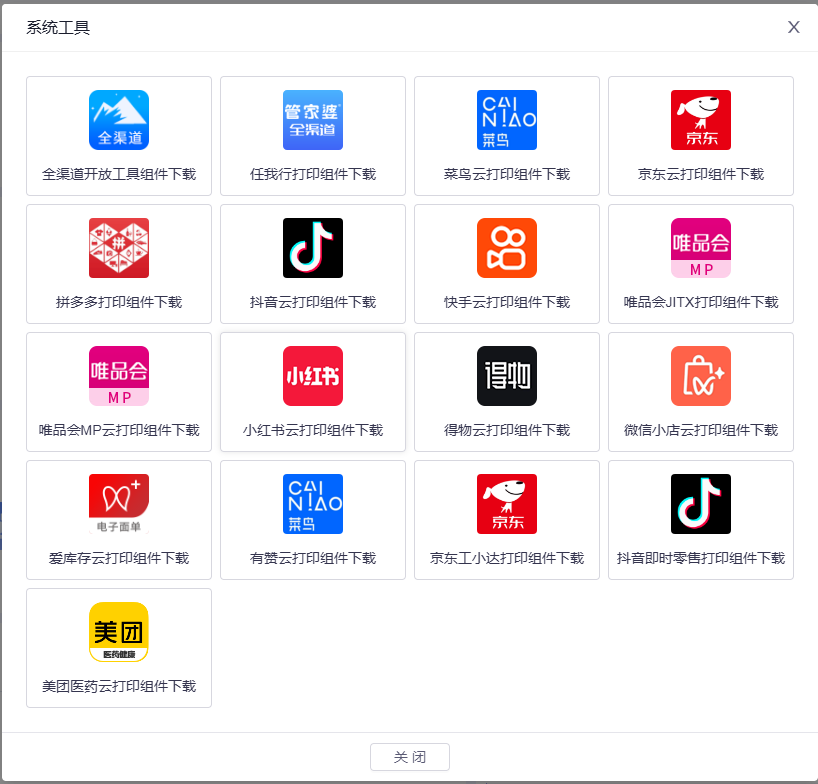The image size is (818, 784).
Task: Select 小红书云打印组件下载 card
Action: point(313,392)
